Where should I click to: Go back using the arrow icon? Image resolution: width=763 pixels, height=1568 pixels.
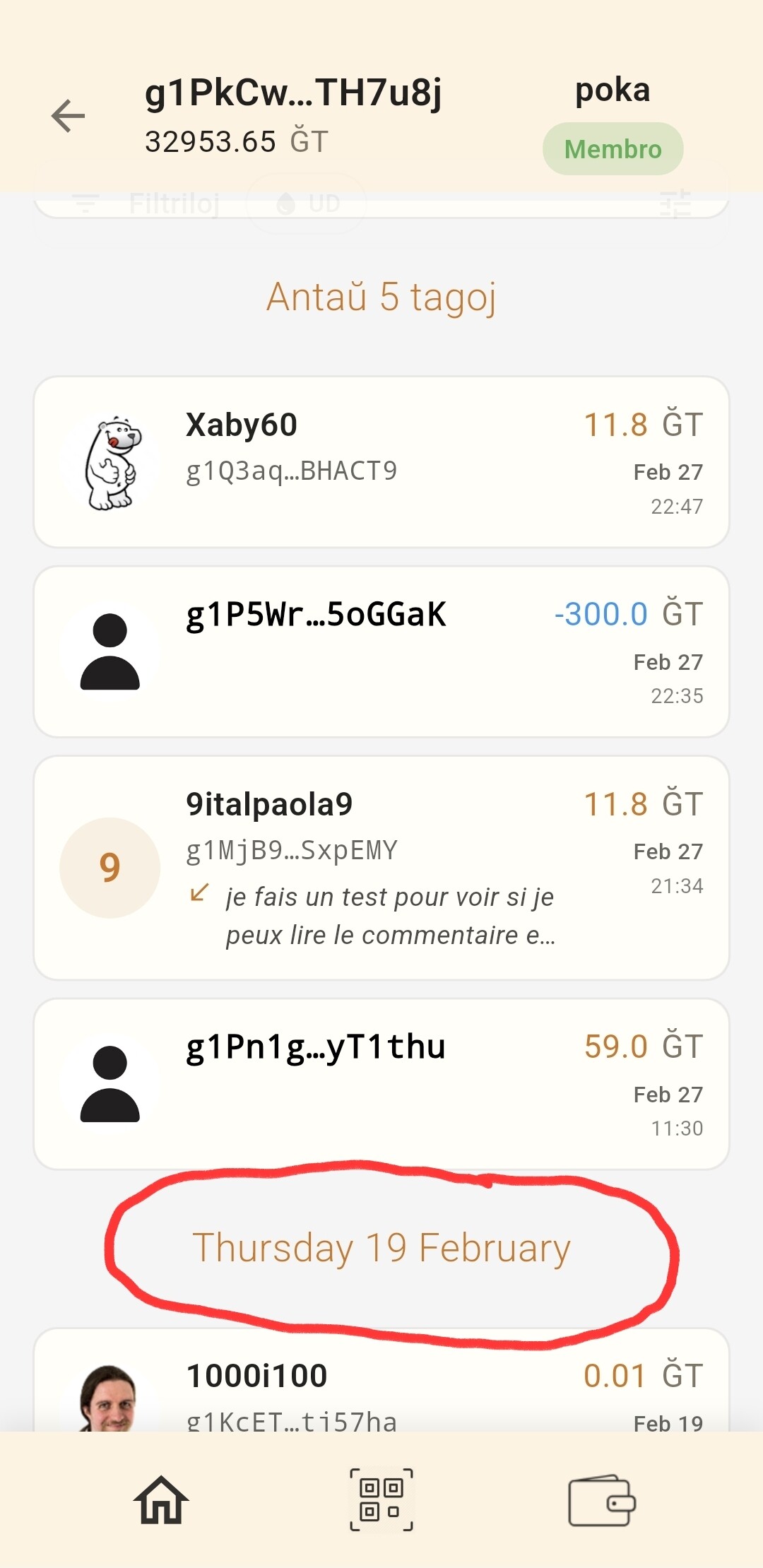[69, 116]
